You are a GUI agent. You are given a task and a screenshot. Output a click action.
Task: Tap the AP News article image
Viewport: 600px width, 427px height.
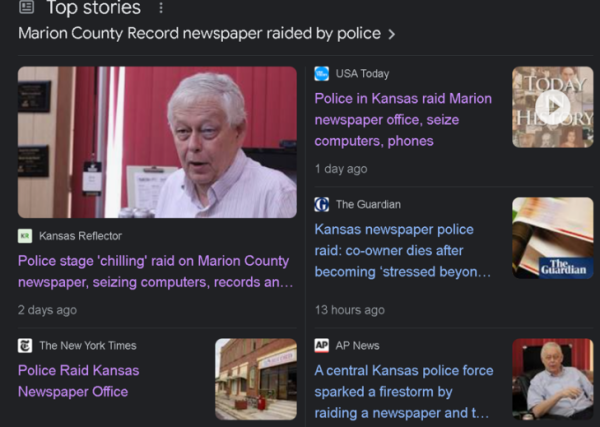552,378
